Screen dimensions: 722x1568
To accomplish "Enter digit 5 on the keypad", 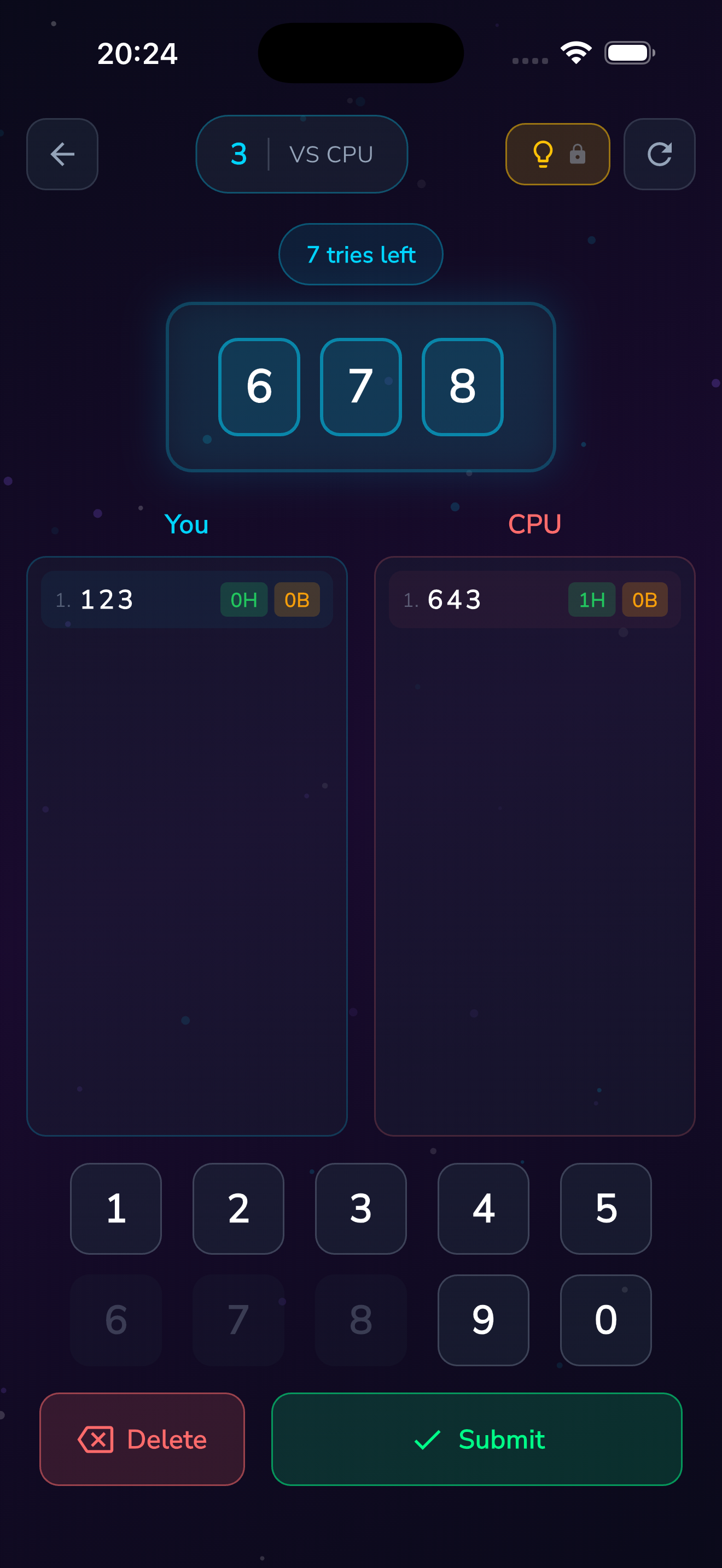I will [605, 1208].
